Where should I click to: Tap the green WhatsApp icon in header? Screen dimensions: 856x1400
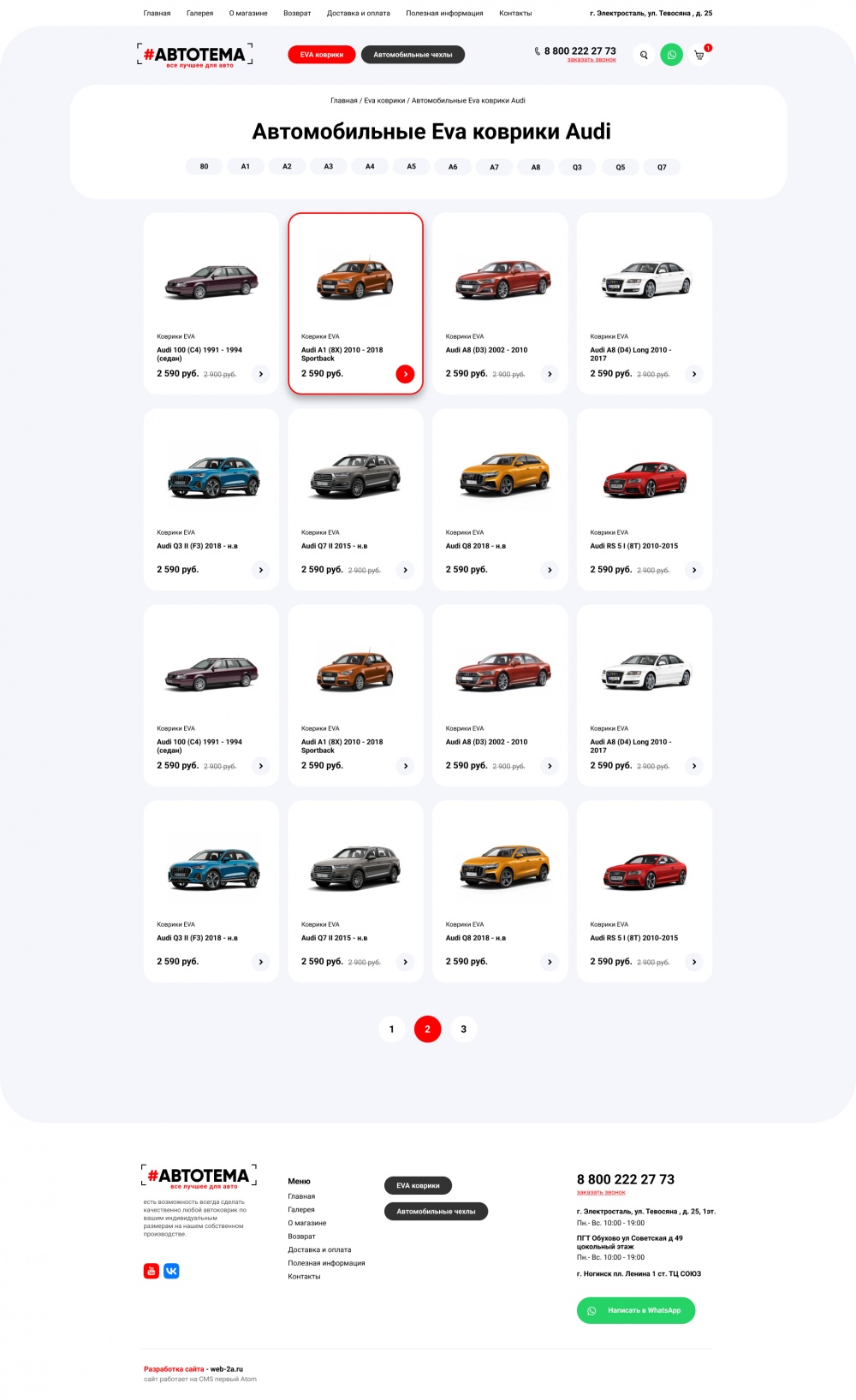click(672, 55)
